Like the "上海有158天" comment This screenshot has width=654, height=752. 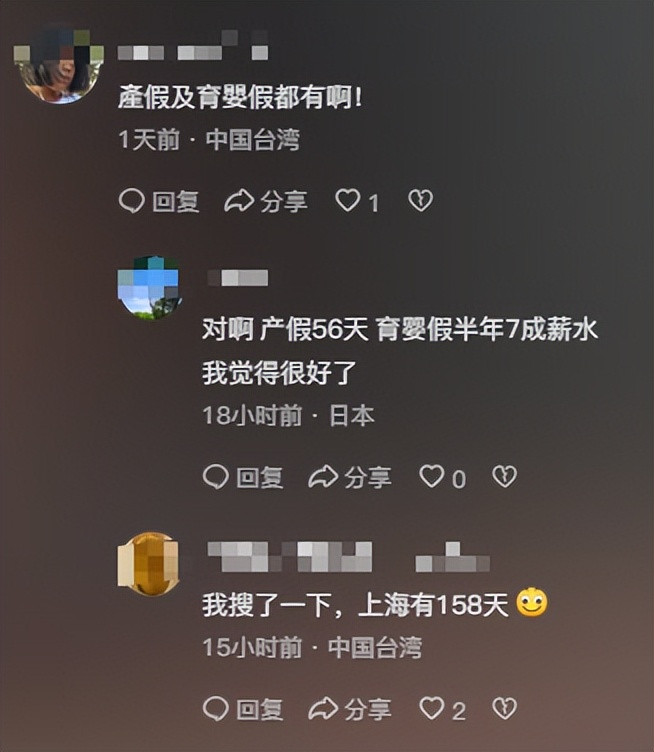pos(432,710)
